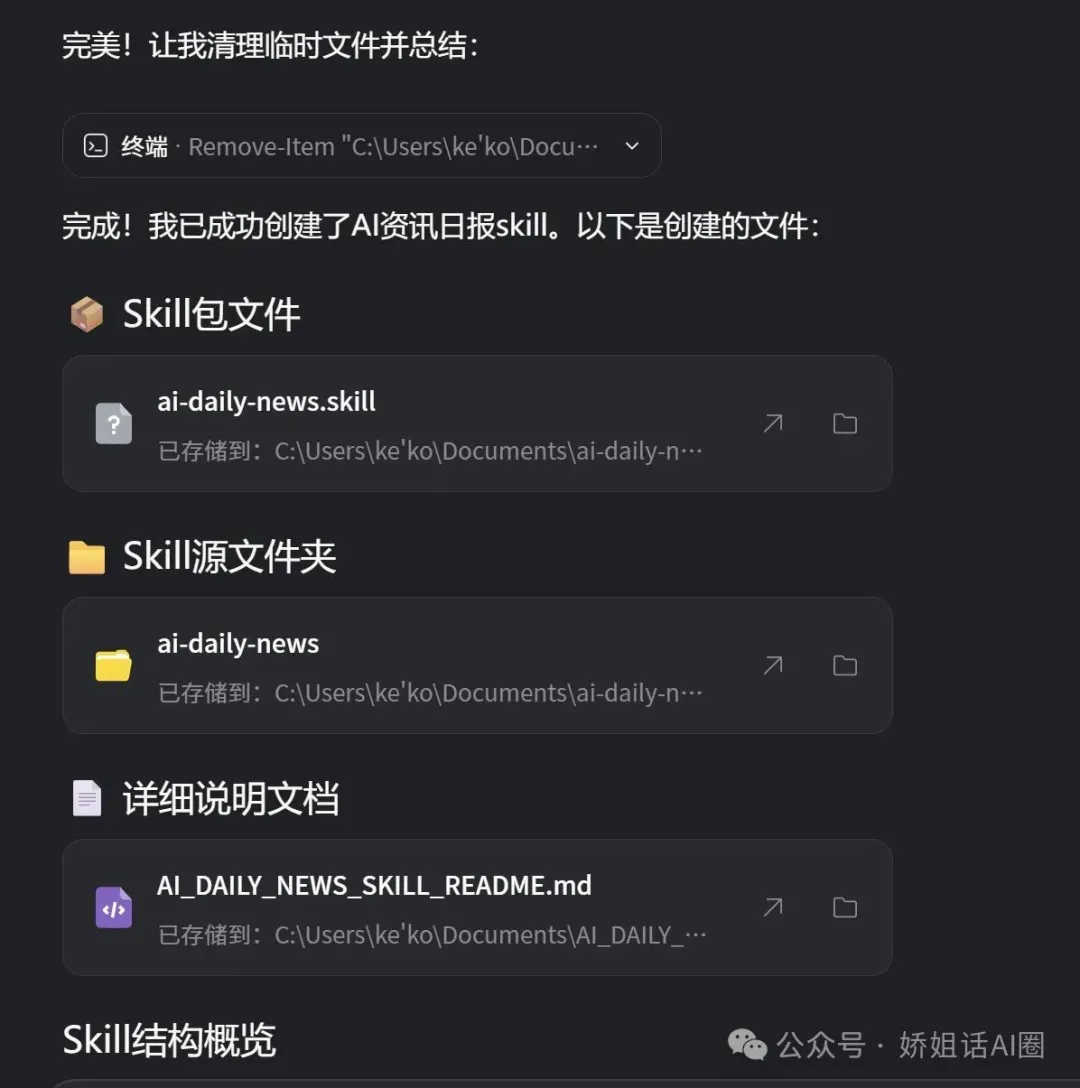Click the package emoji beside Skill包文件 heading
Screen dimensions: 1080x1088
pyautogui.click(x=86, y=313)
